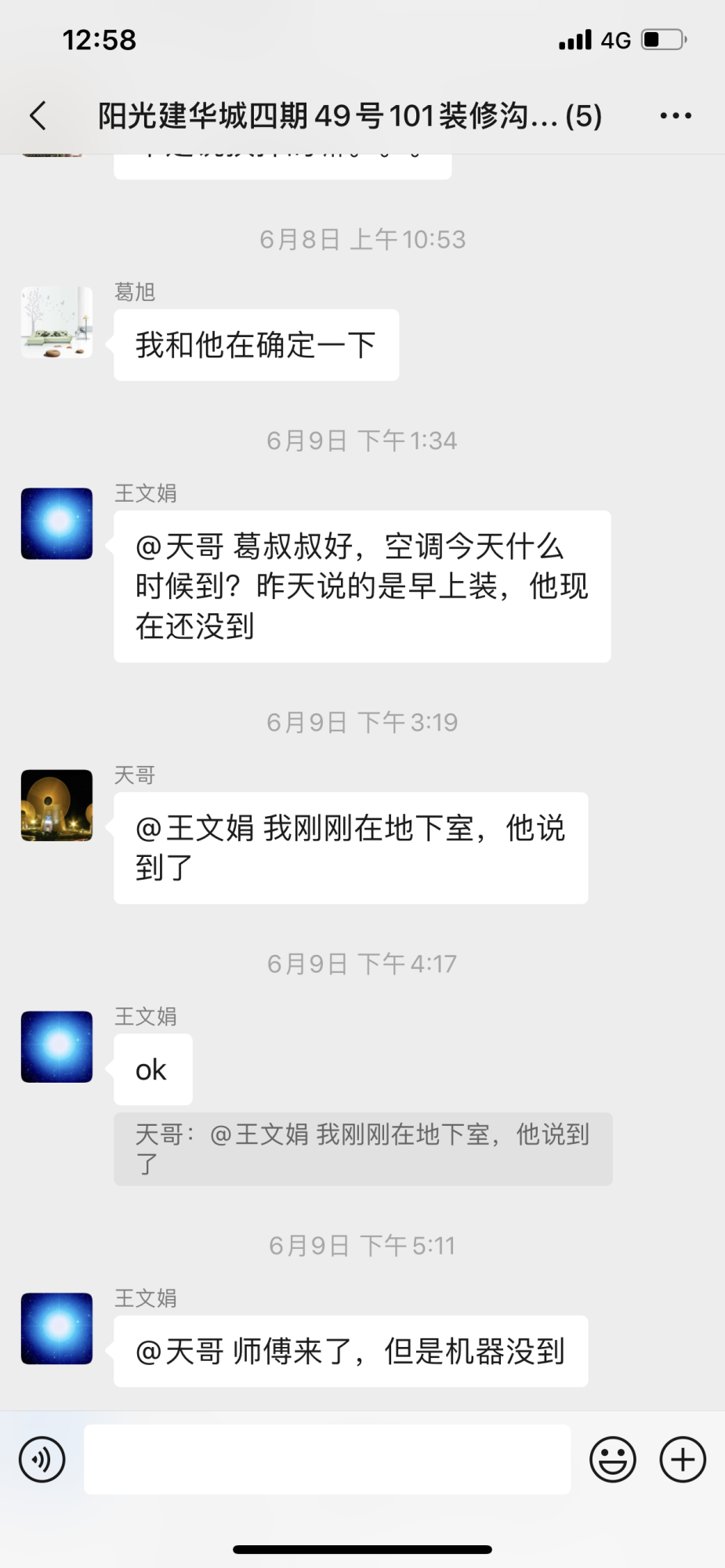This screenshot has height=1568, width=725.
Task: View 葛旭's profile via avatar
Action: [56, 322]
